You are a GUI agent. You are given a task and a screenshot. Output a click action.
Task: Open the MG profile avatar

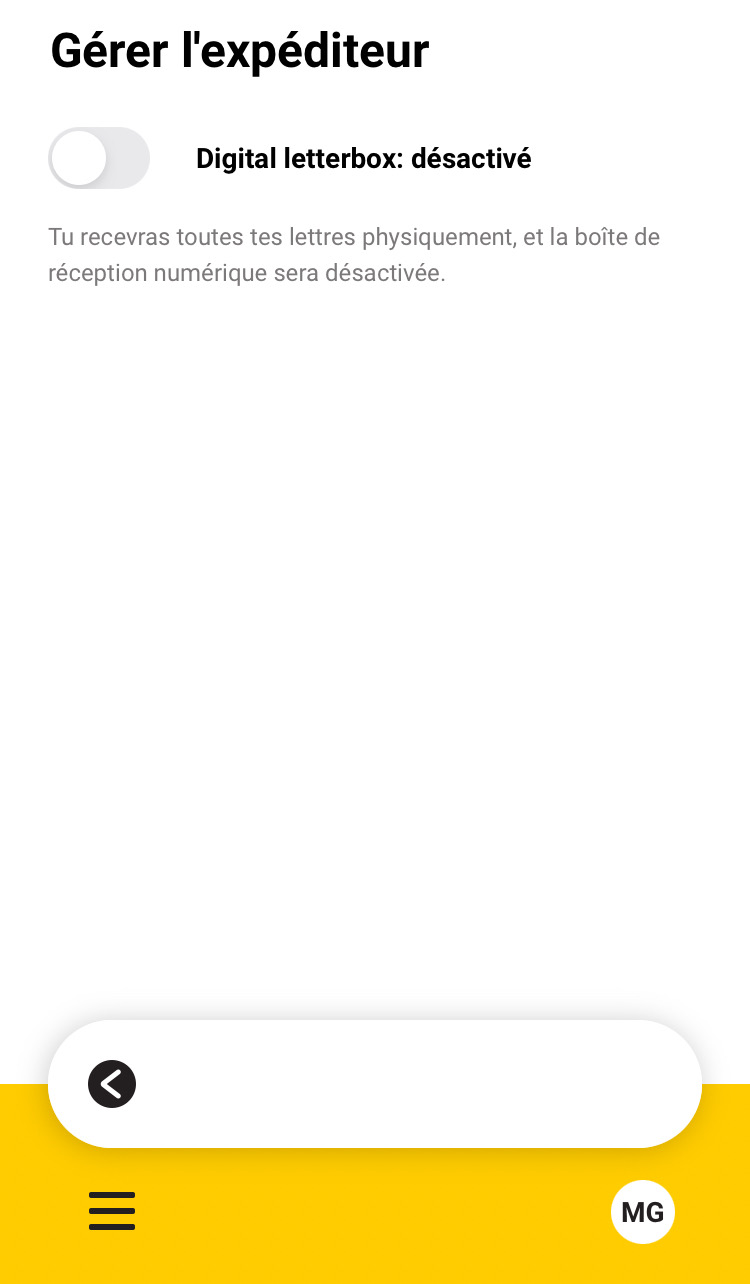coord(643,1212)
